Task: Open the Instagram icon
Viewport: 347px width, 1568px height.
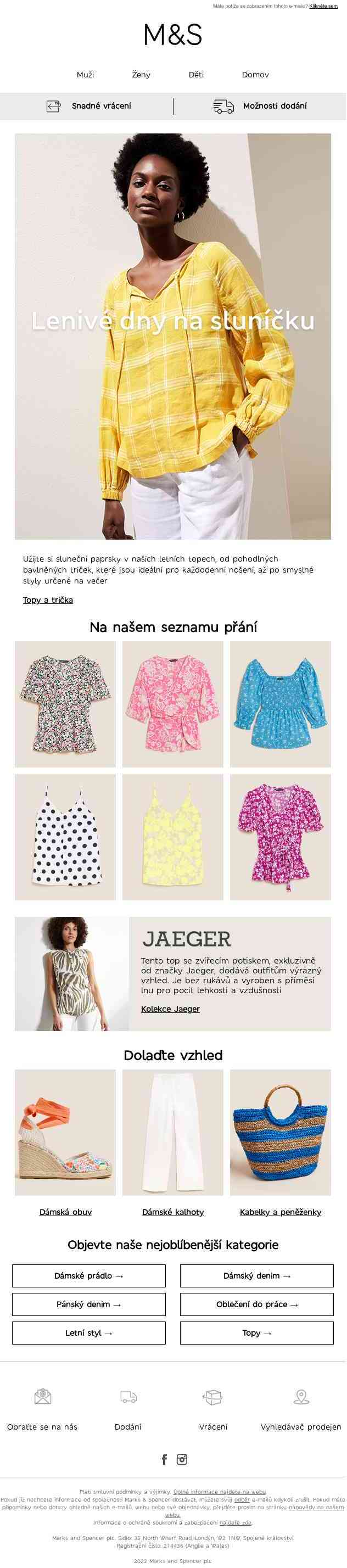Action: 182,1459
